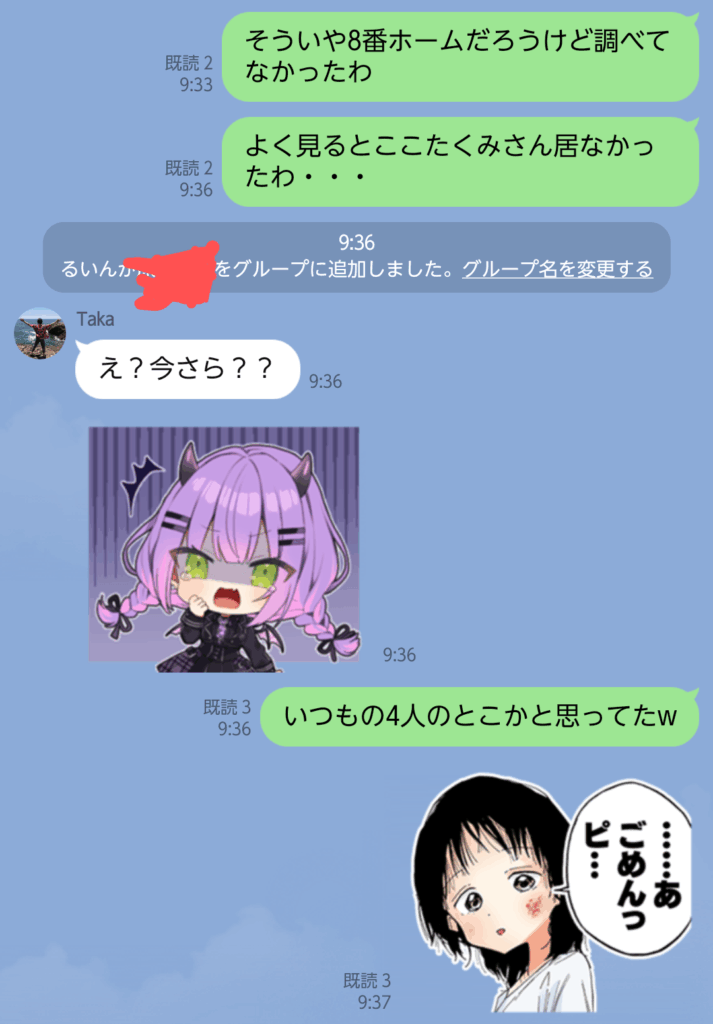Open Taka's profile picture
The height and width of the screenshot is (1024, 713).
(40, 334)
